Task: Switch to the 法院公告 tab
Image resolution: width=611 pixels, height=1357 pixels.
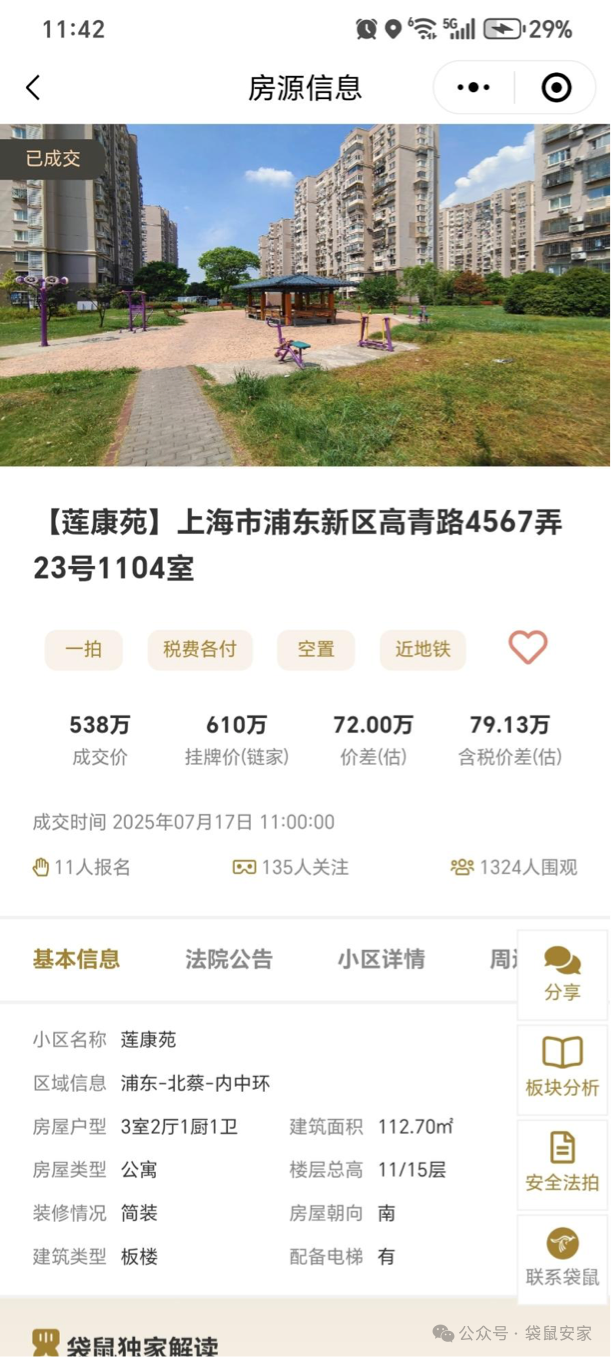Action: point(229,960)
